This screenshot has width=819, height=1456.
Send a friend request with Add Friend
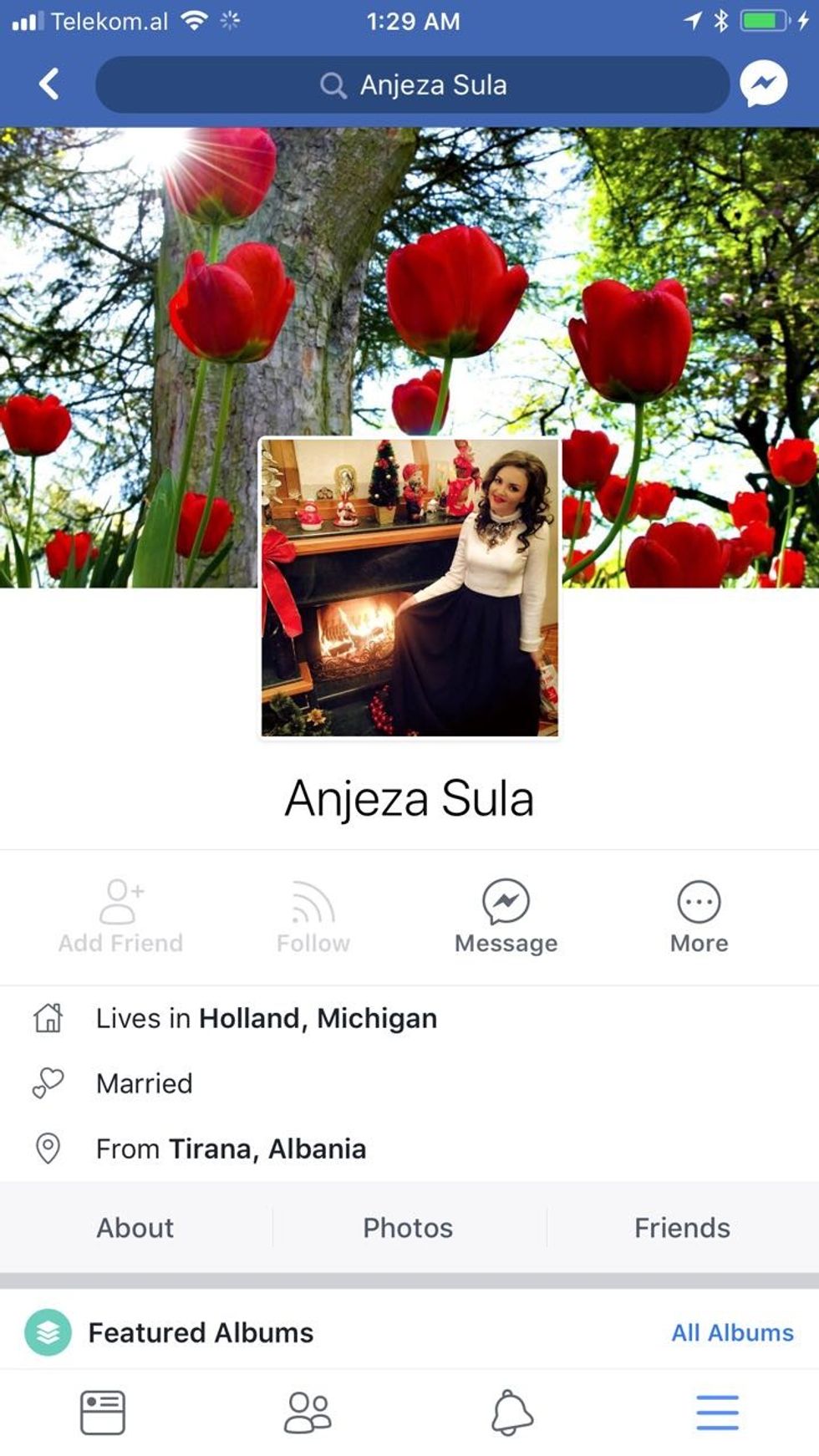tap(121, 916)
